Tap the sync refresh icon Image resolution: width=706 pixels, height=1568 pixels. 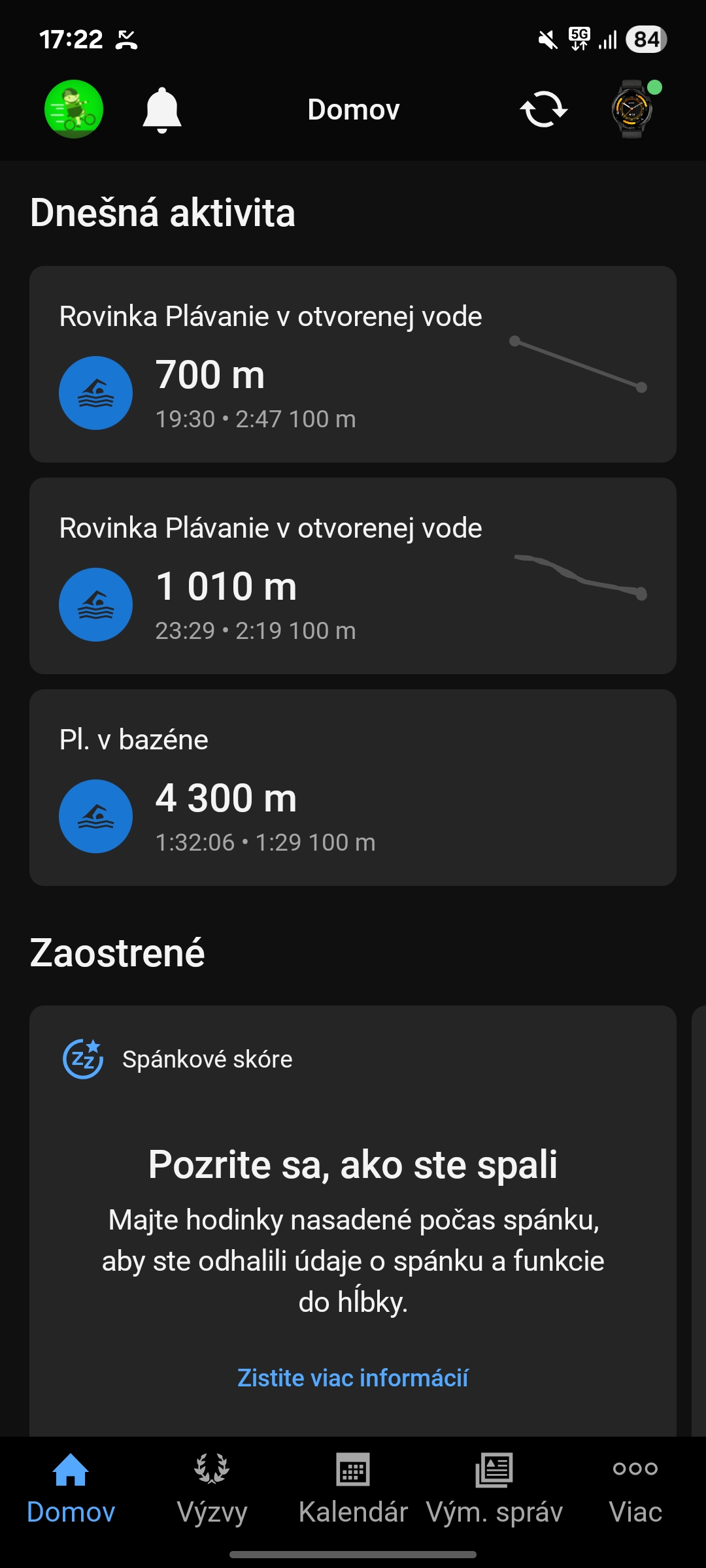point(543,109)
